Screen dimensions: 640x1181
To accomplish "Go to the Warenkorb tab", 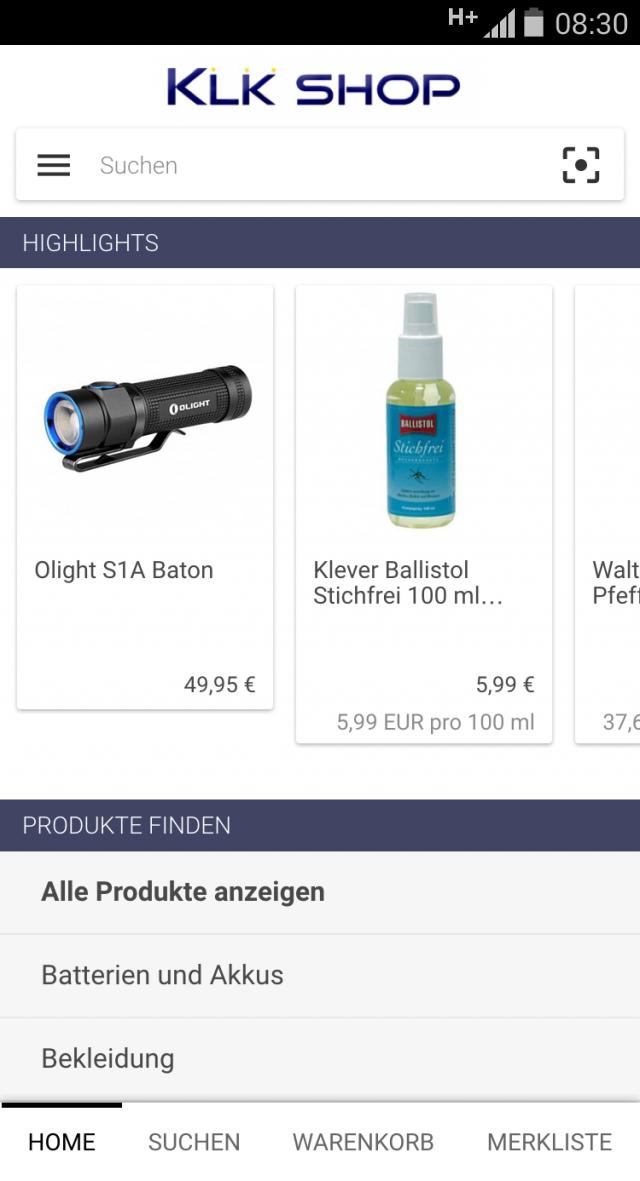I will (363, 1142).
